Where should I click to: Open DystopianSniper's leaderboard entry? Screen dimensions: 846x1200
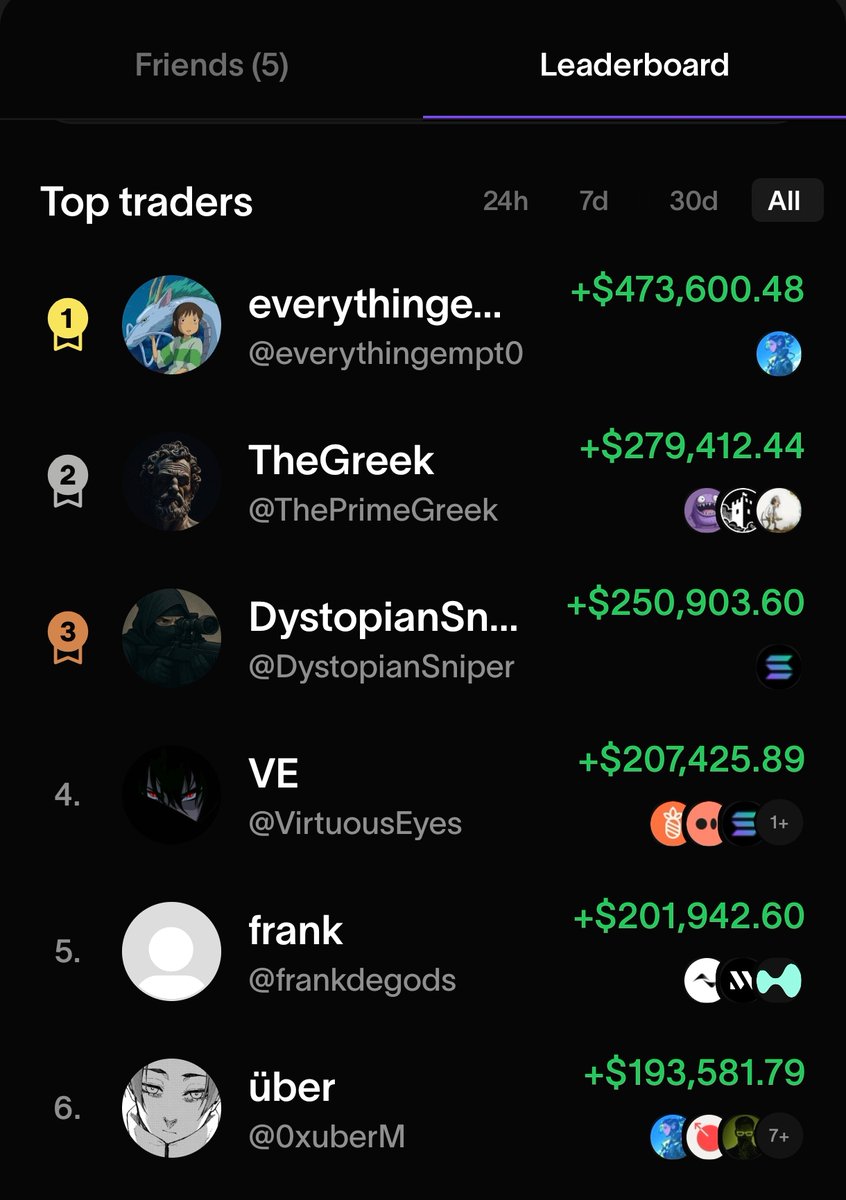point(383,639)
